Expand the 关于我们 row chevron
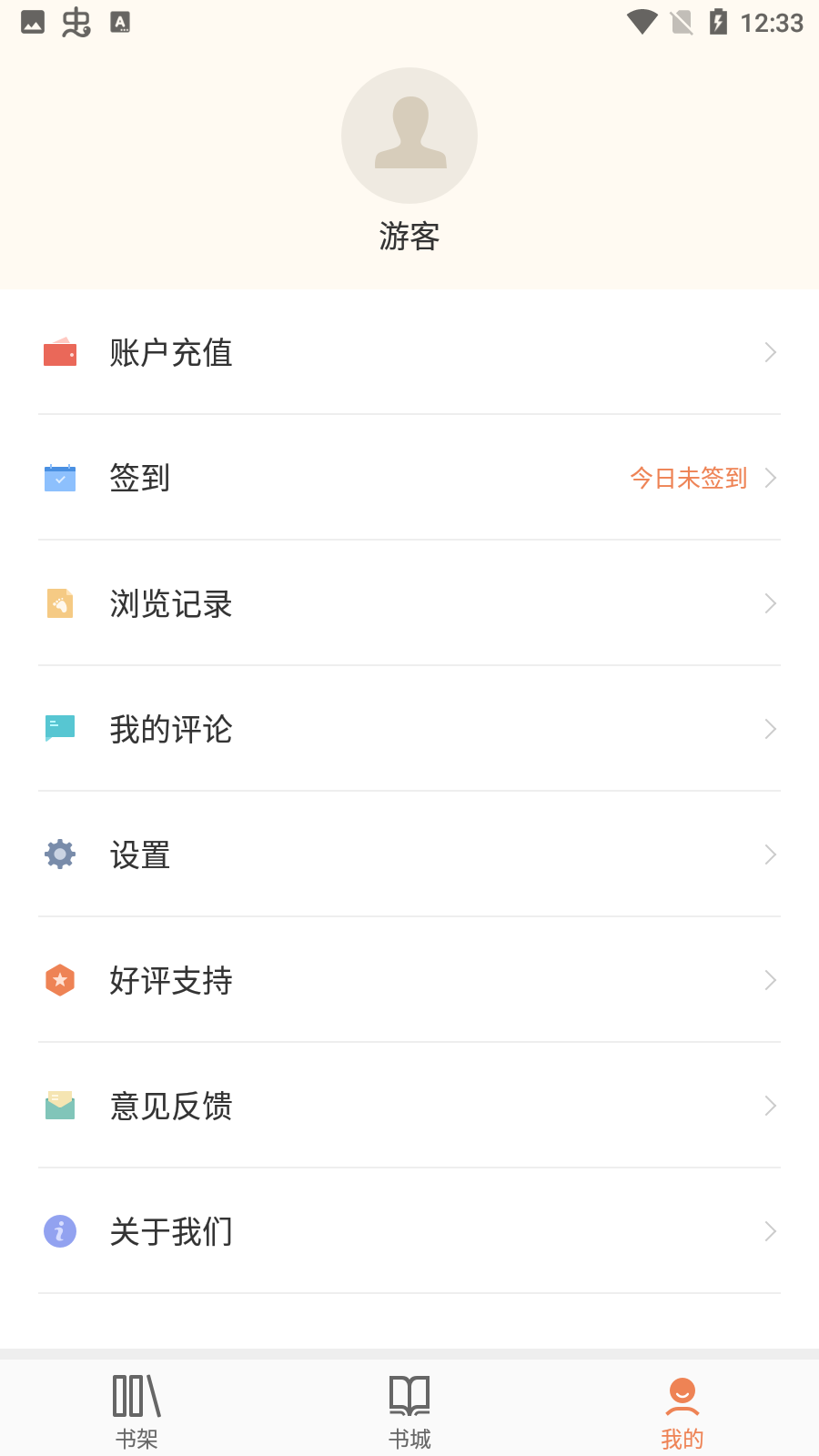Viewport: 819px width, 1456px height. tap(771, 1231)
